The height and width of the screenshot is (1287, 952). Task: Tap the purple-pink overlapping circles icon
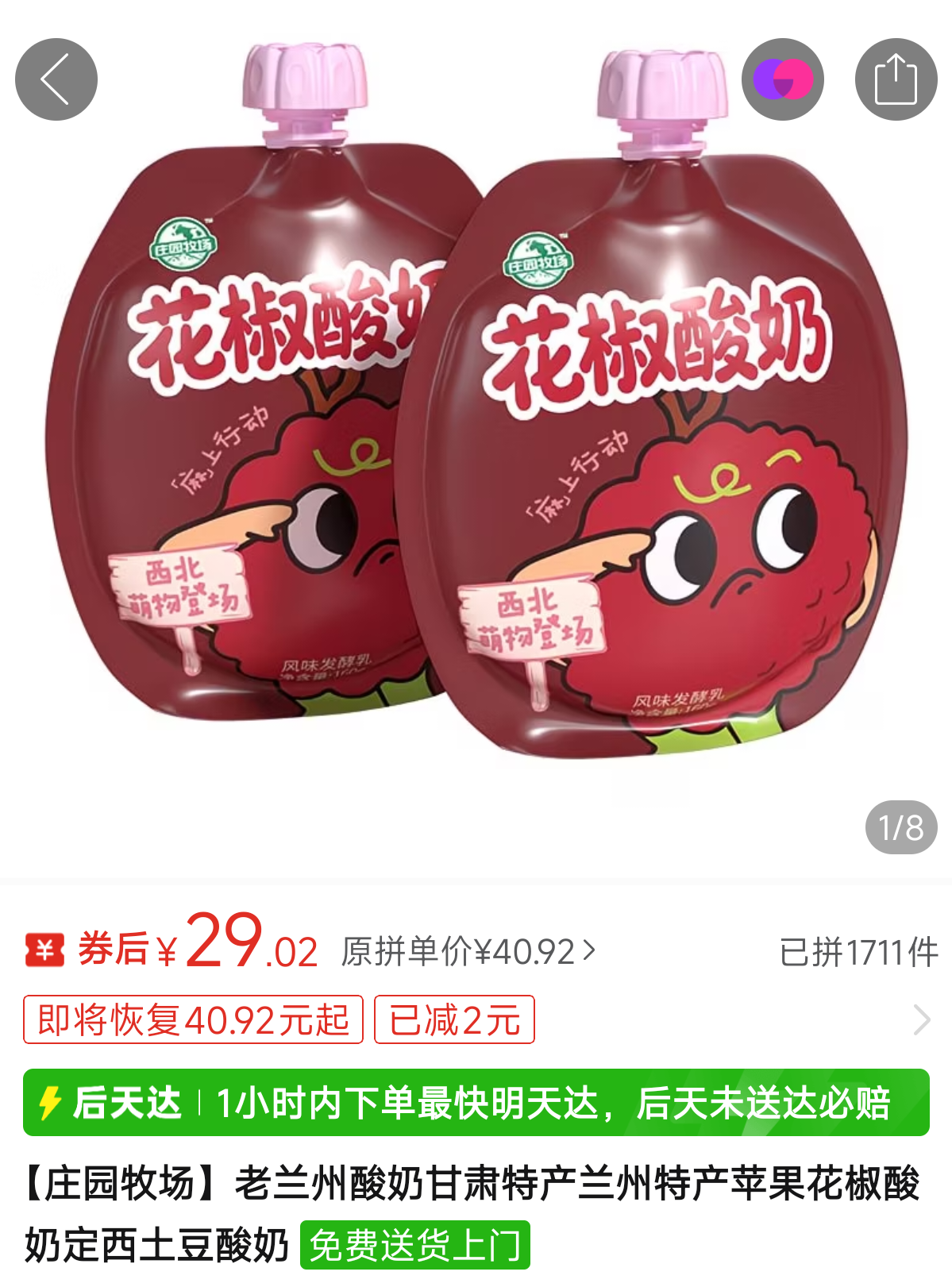[x=782, y=79]
